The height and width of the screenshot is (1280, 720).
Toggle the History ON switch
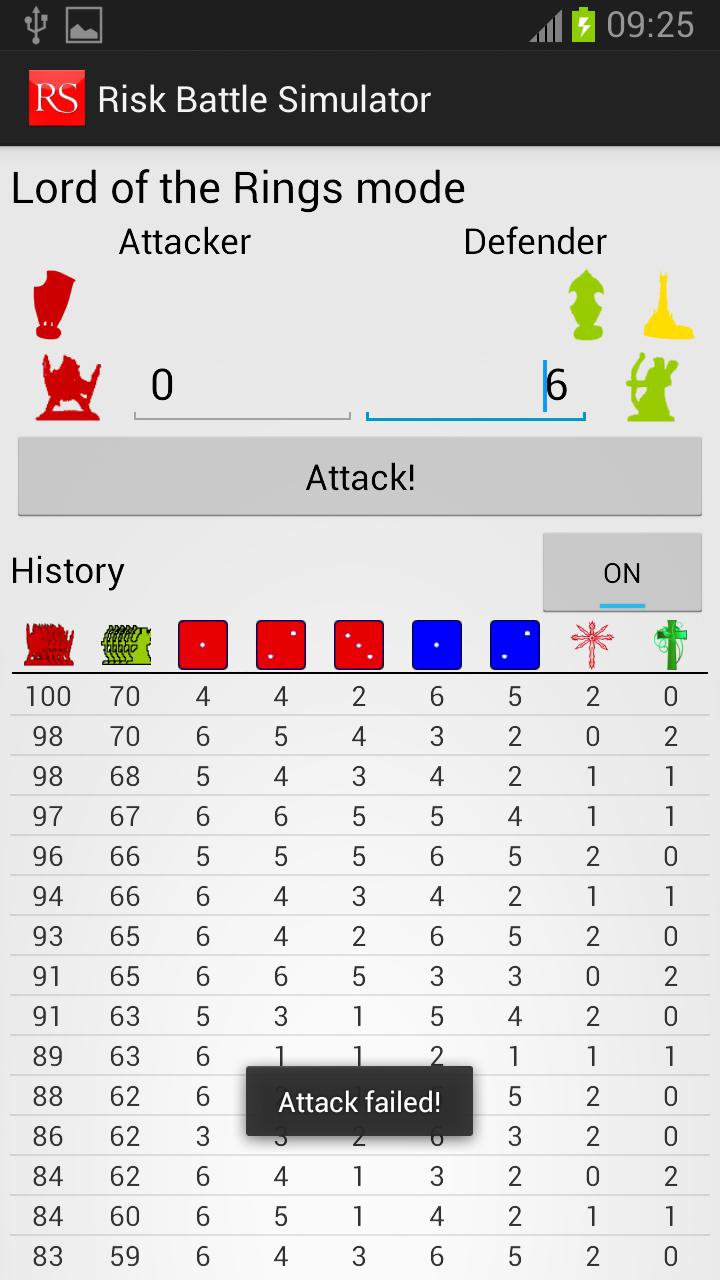click(x=622, y=572)
